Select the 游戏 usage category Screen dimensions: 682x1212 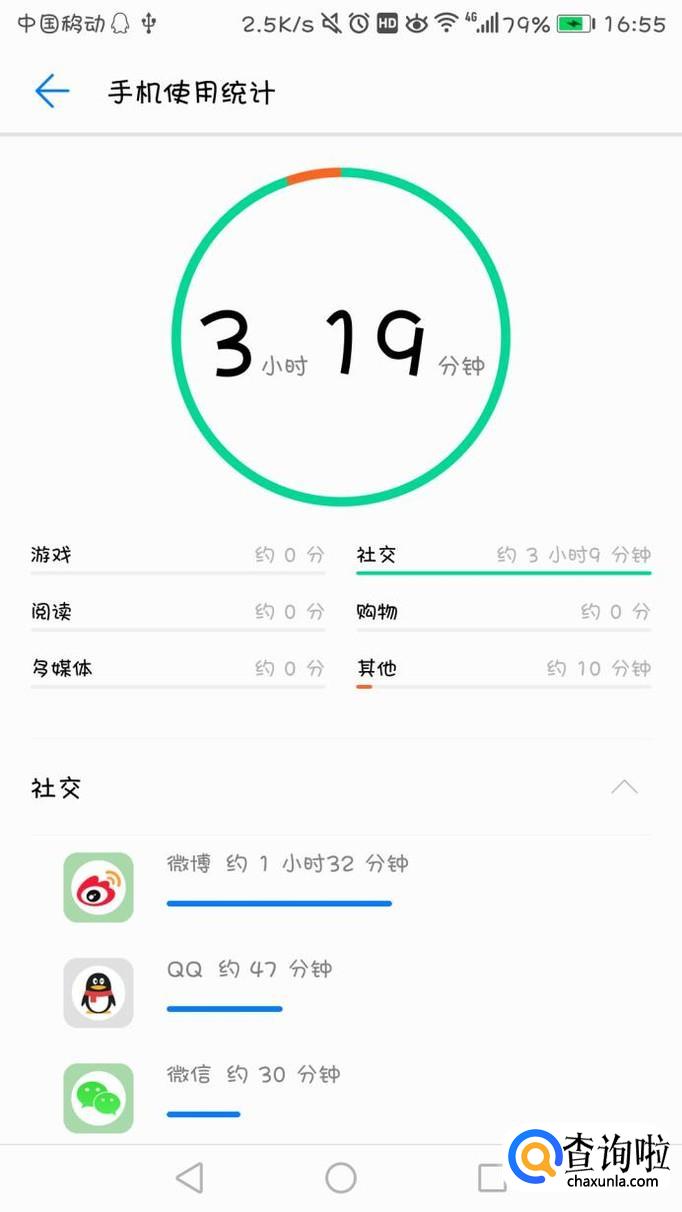pos(177,556)
